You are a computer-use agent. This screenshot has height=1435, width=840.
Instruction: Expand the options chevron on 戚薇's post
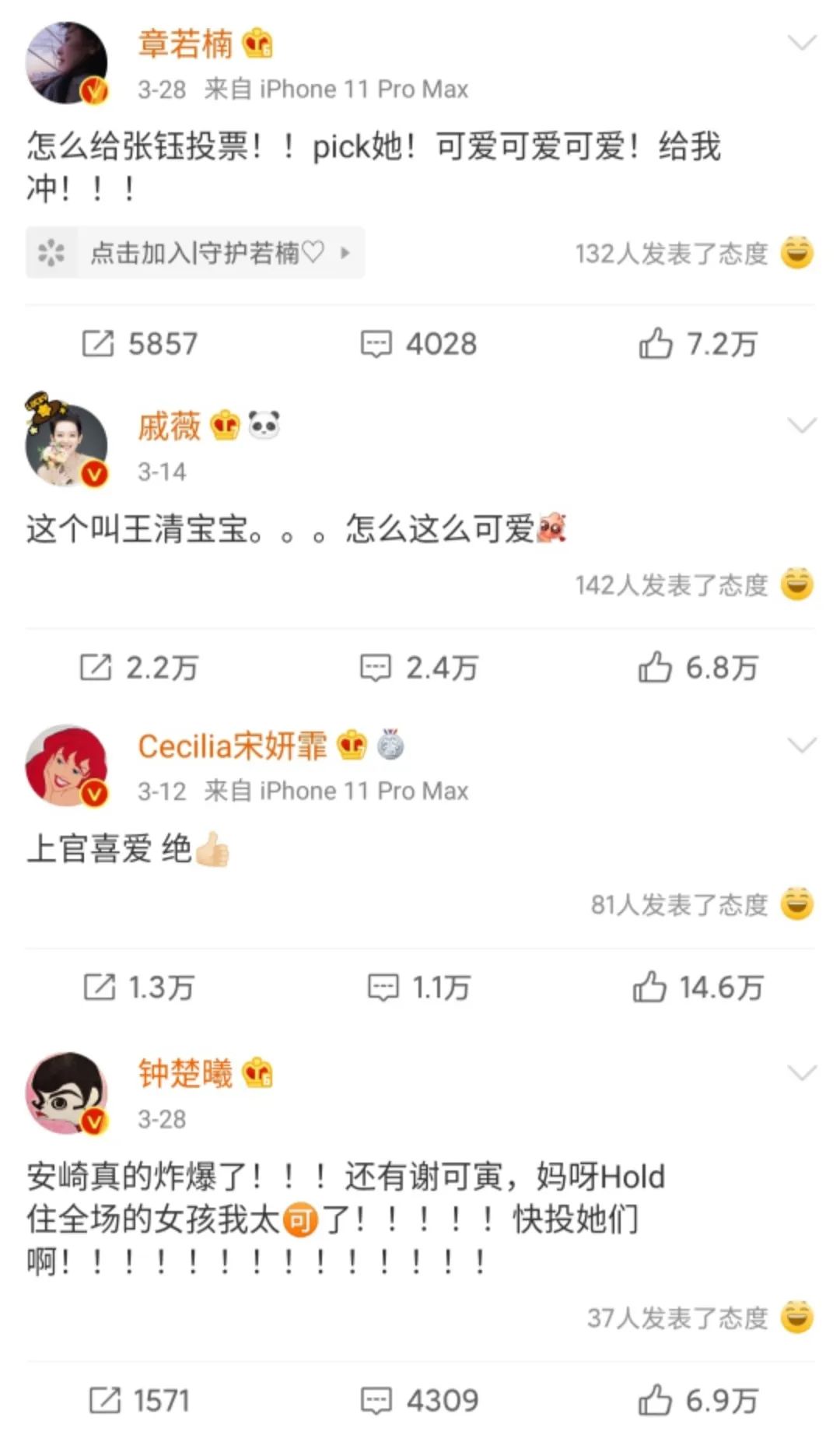802,425
